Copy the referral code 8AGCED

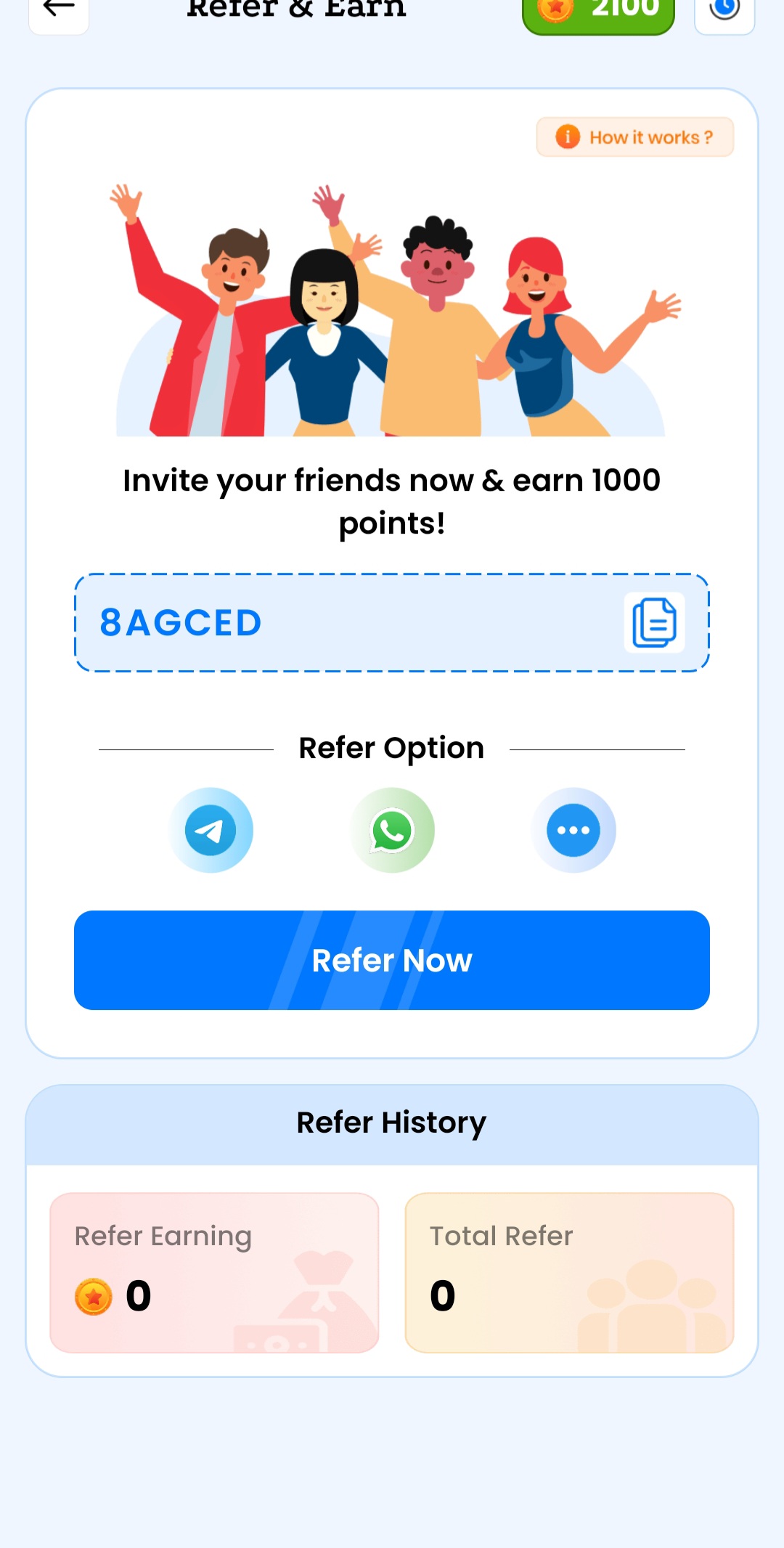(656, 623)
